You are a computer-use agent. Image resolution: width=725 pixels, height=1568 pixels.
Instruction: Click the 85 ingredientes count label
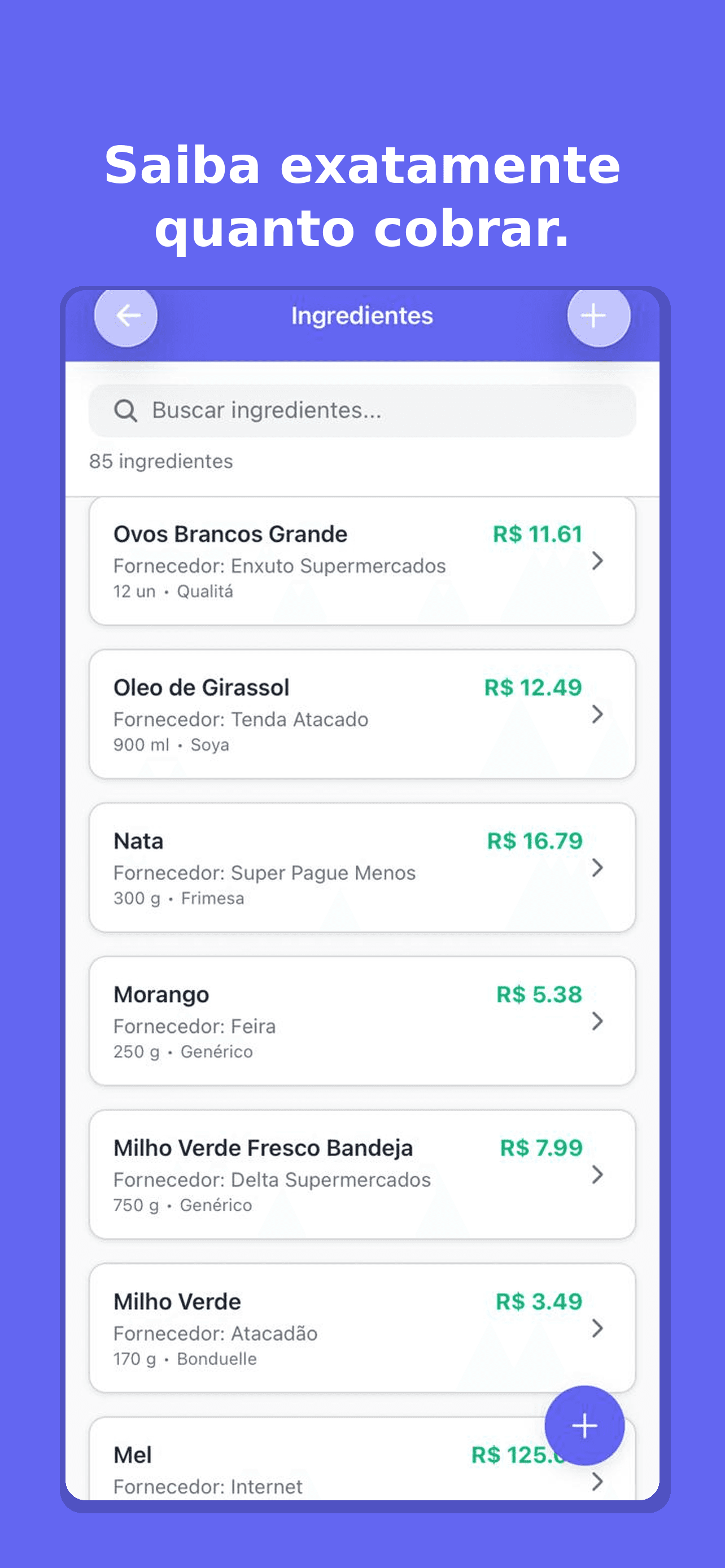click(x=161, y=461)
